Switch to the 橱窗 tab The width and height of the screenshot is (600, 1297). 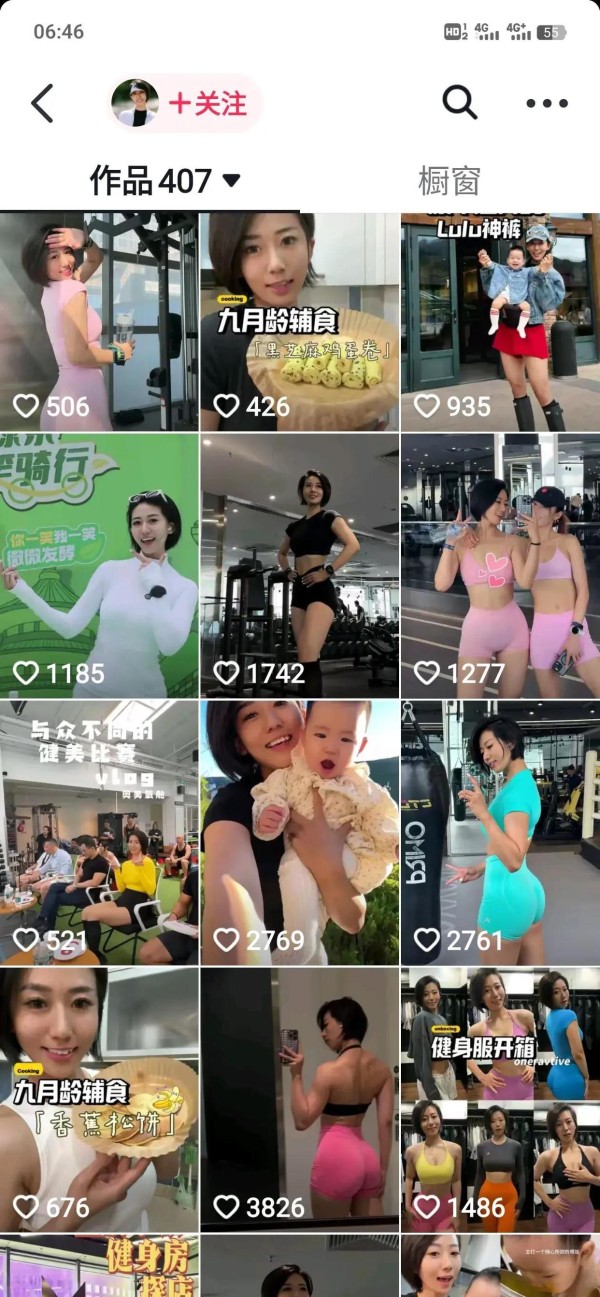pos(449,181)
